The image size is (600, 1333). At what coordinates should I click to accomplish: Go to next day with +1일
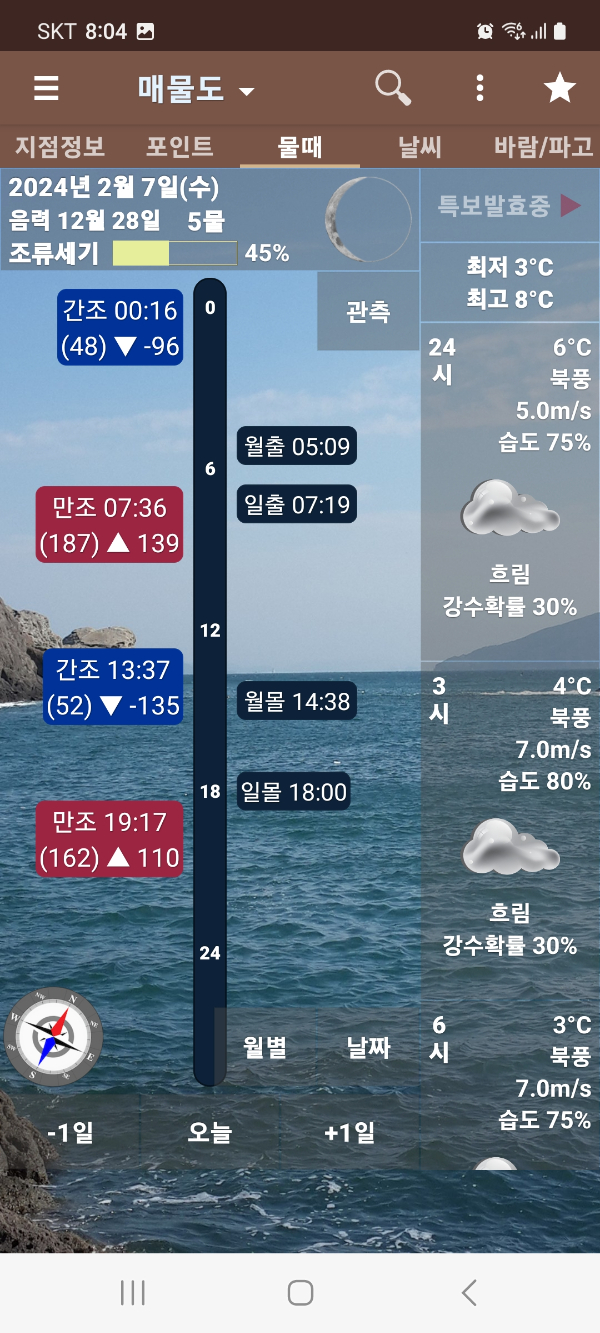click(350, 1132)
